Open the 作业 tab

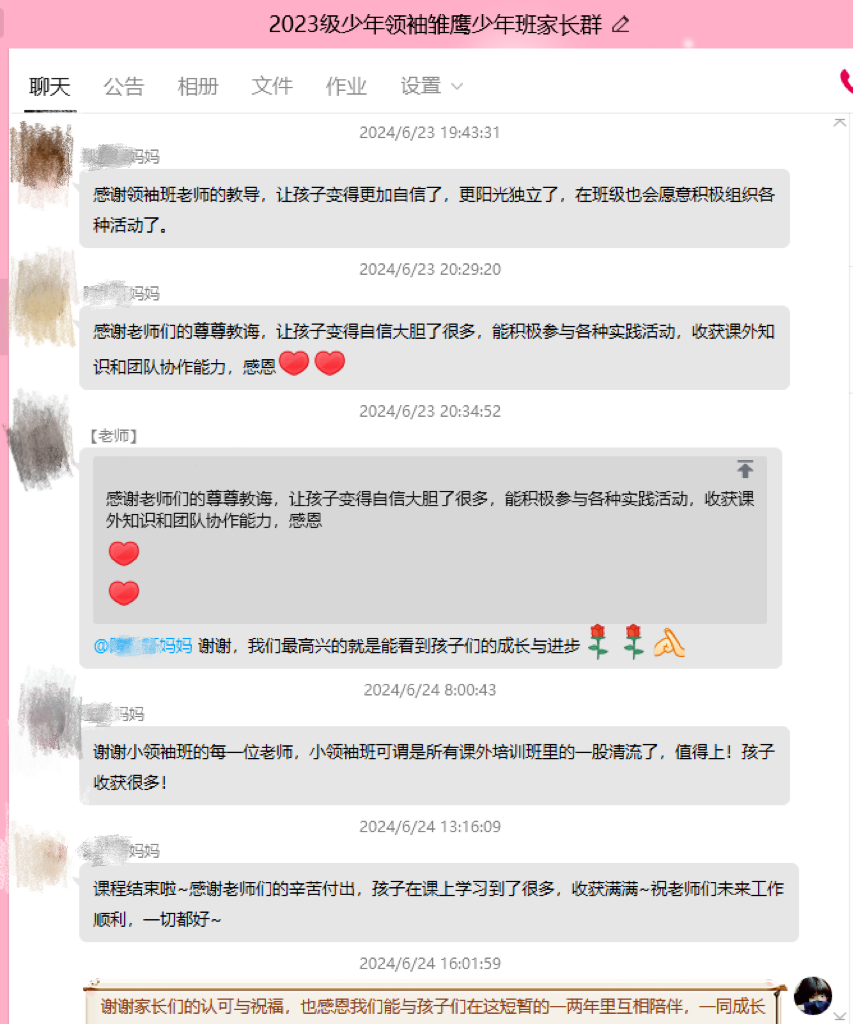click(346, 86)
